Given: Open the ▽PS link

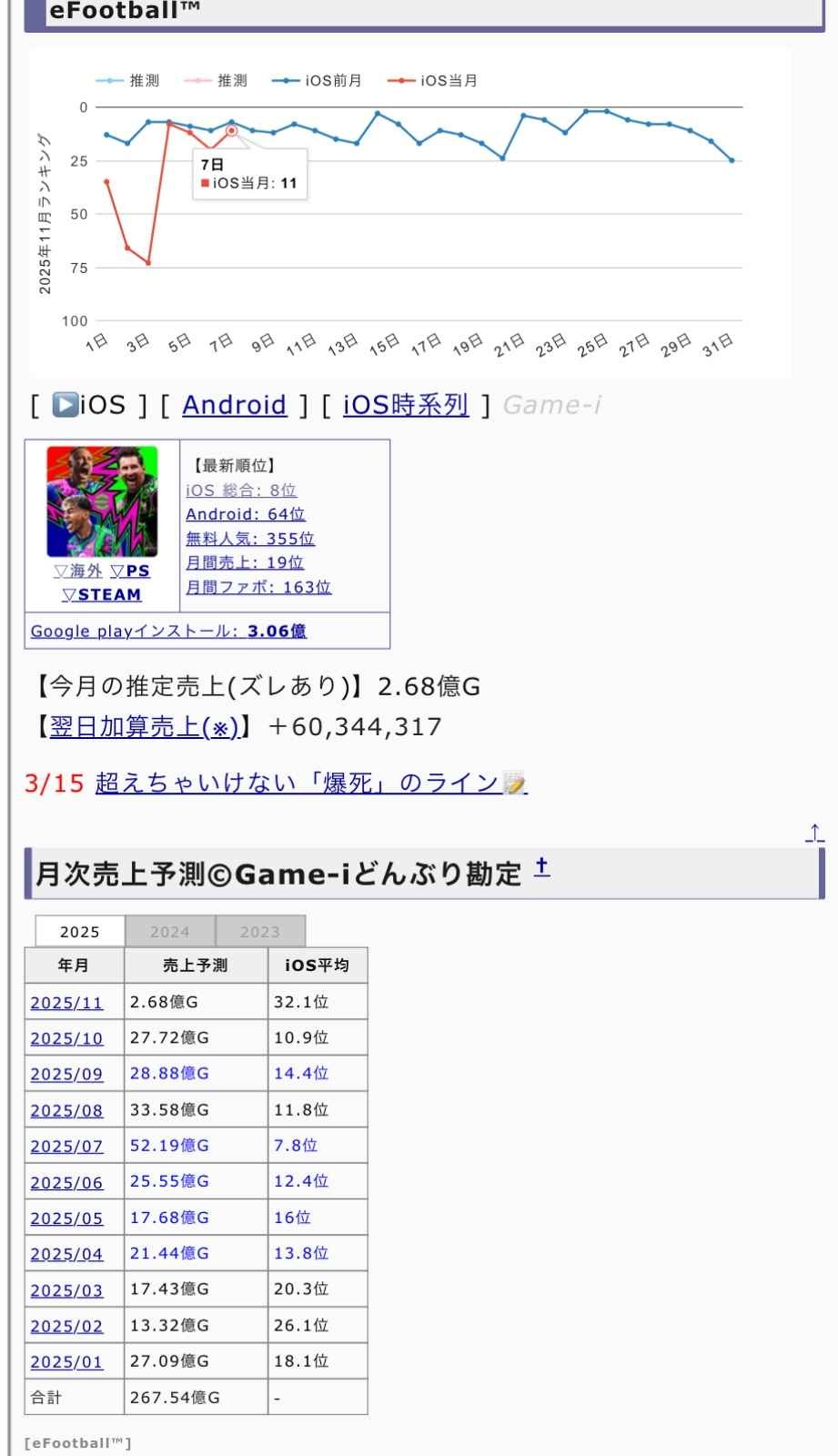Looking at the screenshot, I should click(130, 571).
